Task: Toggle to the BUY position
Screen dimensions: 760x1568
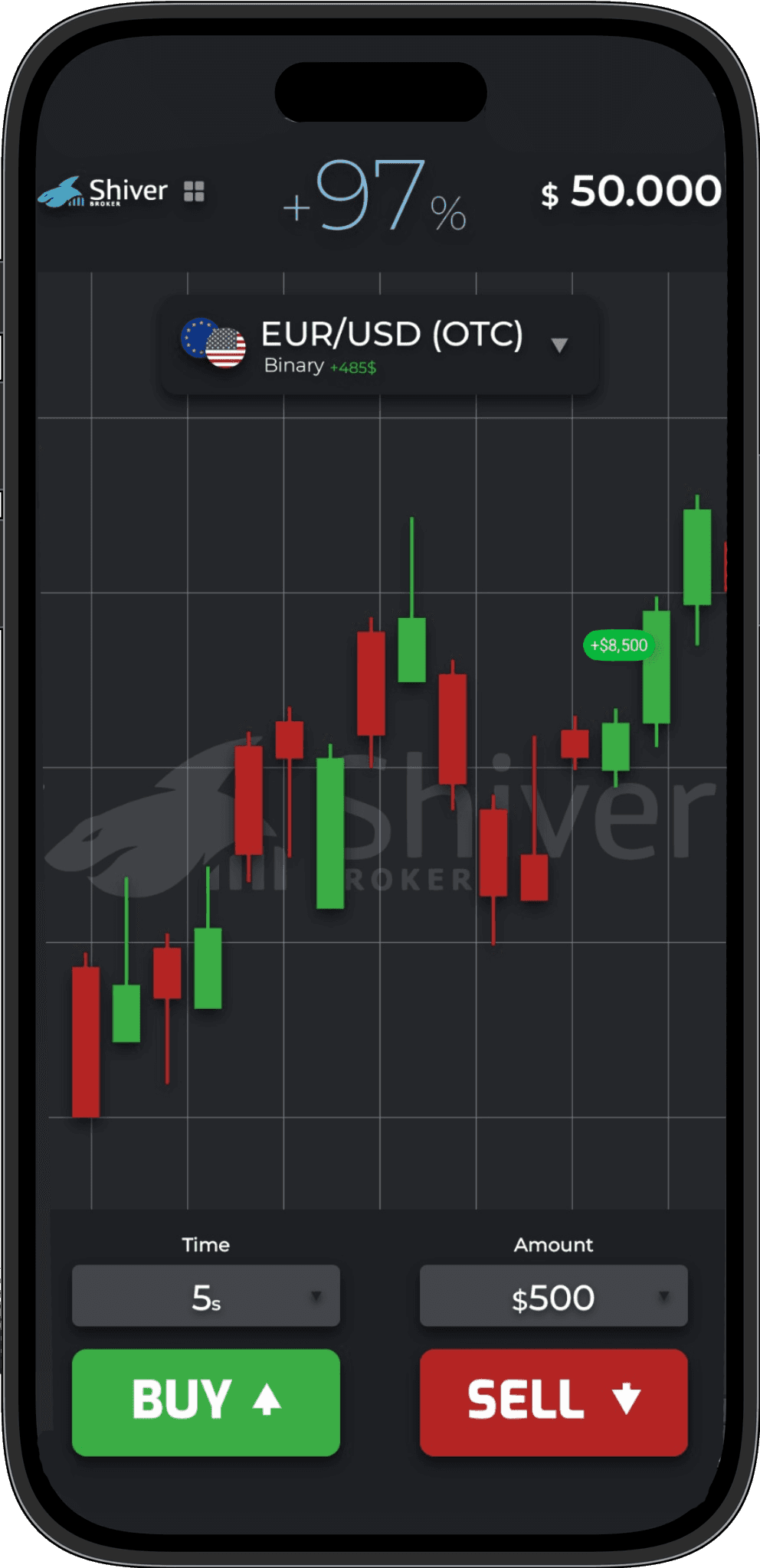Action: pyautogui.click(x=205, y=1398)
